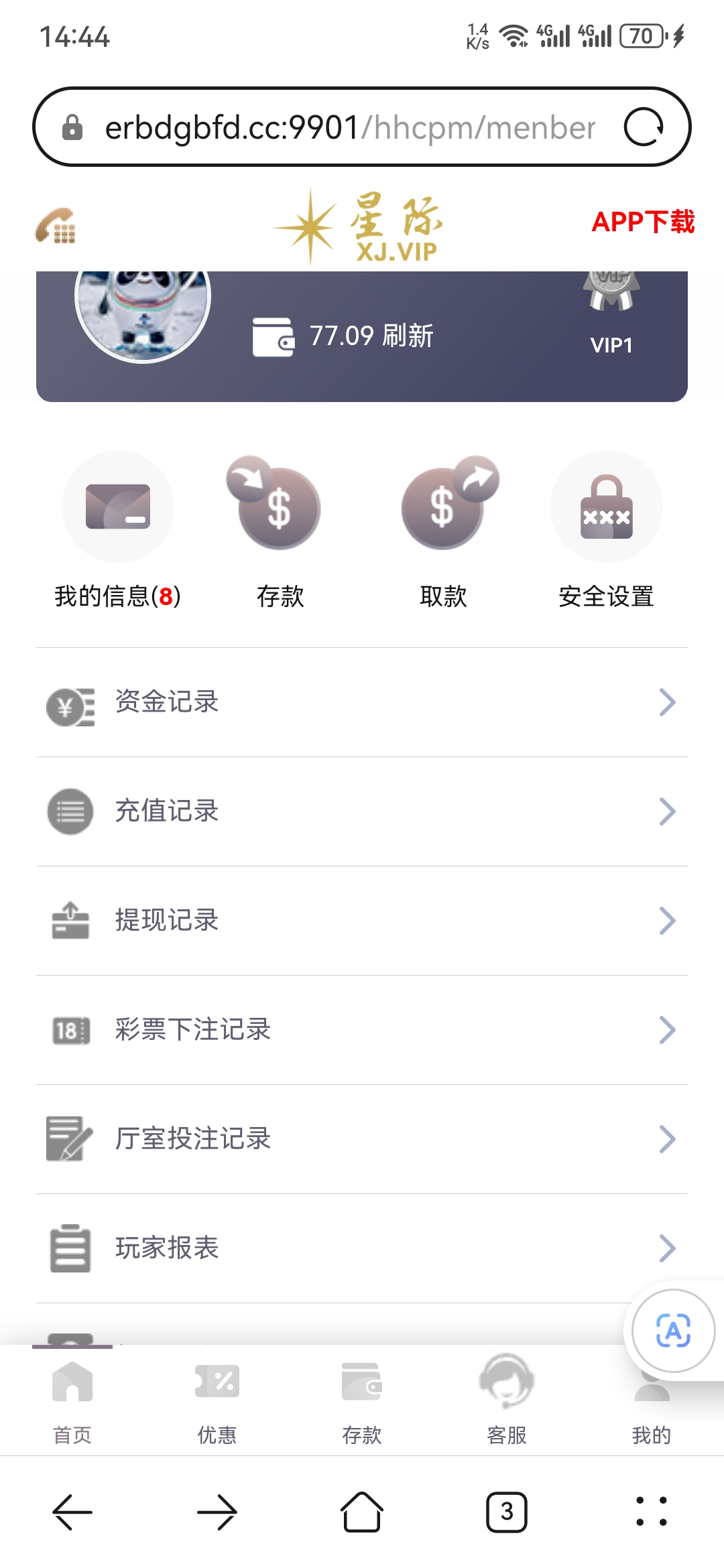Open the browser tabs switcher
This screenshot has height=1568, width=724.
pyautogui.click(x=507, y=1512)
